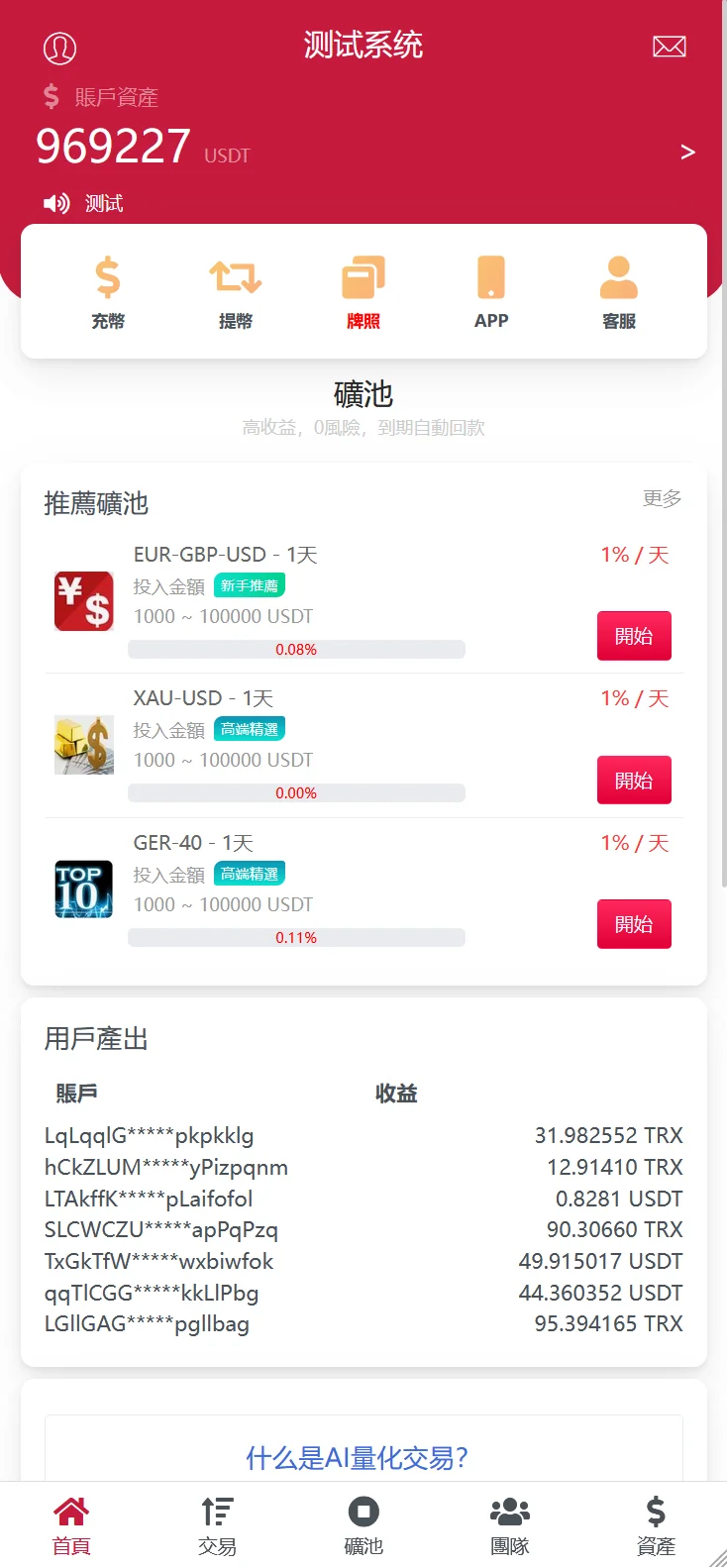Switch to the 礦池 pool tab
The image size is (727, 1568).
coord(363,1525)
